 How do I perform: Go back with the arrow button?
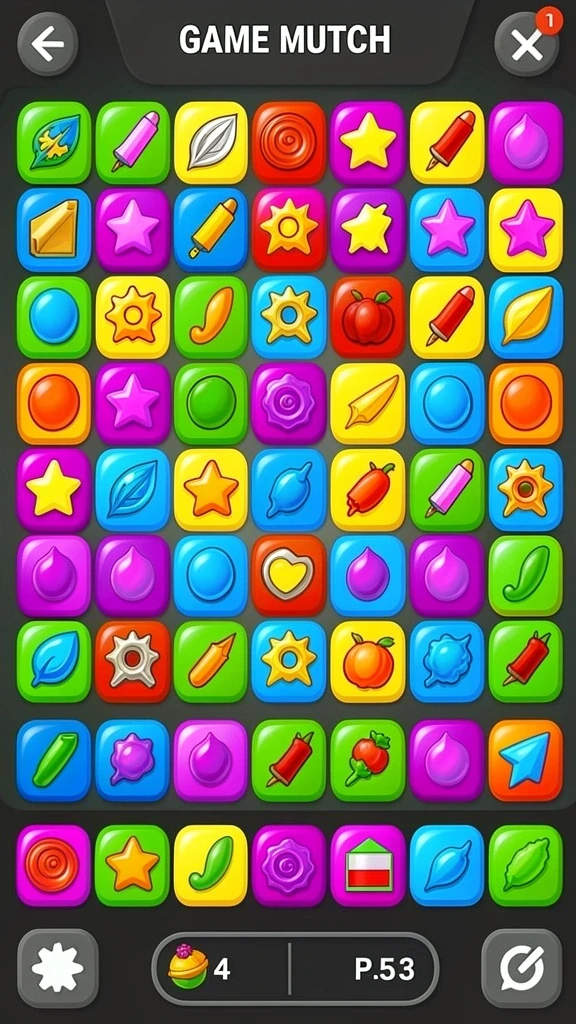pos(48,44)
